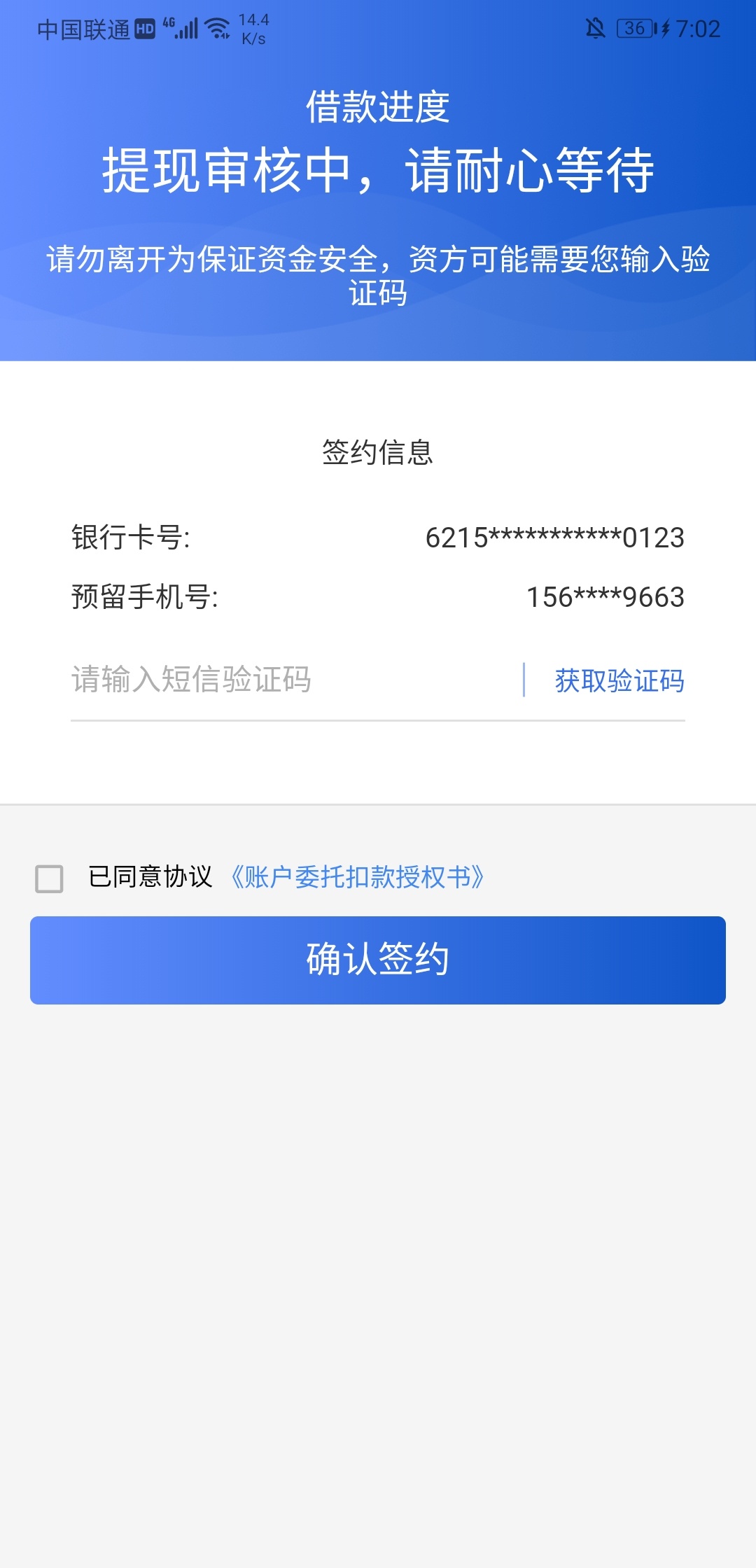The height and width of the screenshot is (1568, 756).
Task: Tap the SMS verification code input field
Action: point(295,680)
